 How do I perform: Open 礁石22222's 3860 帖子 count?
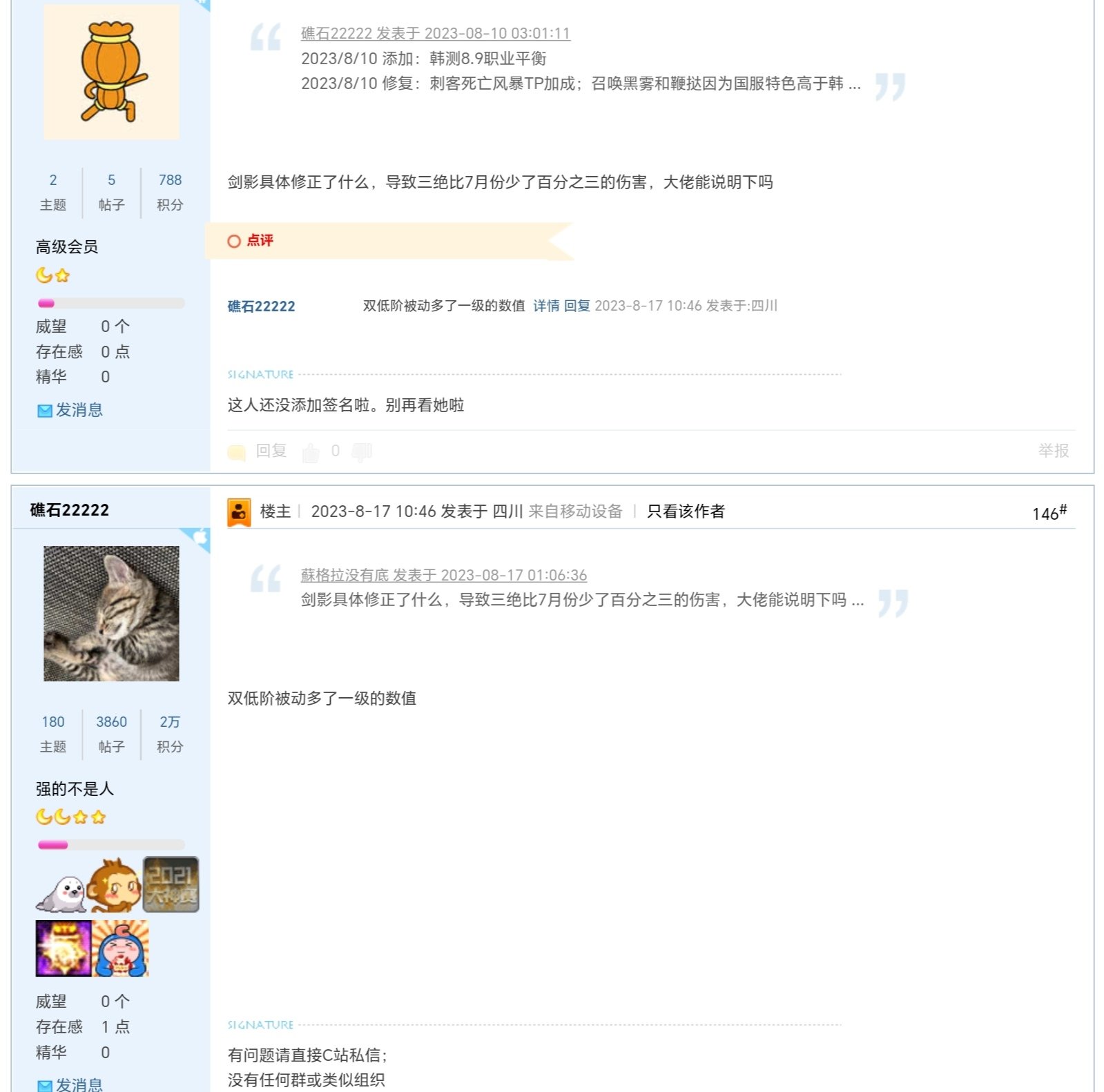coord(111,722)
